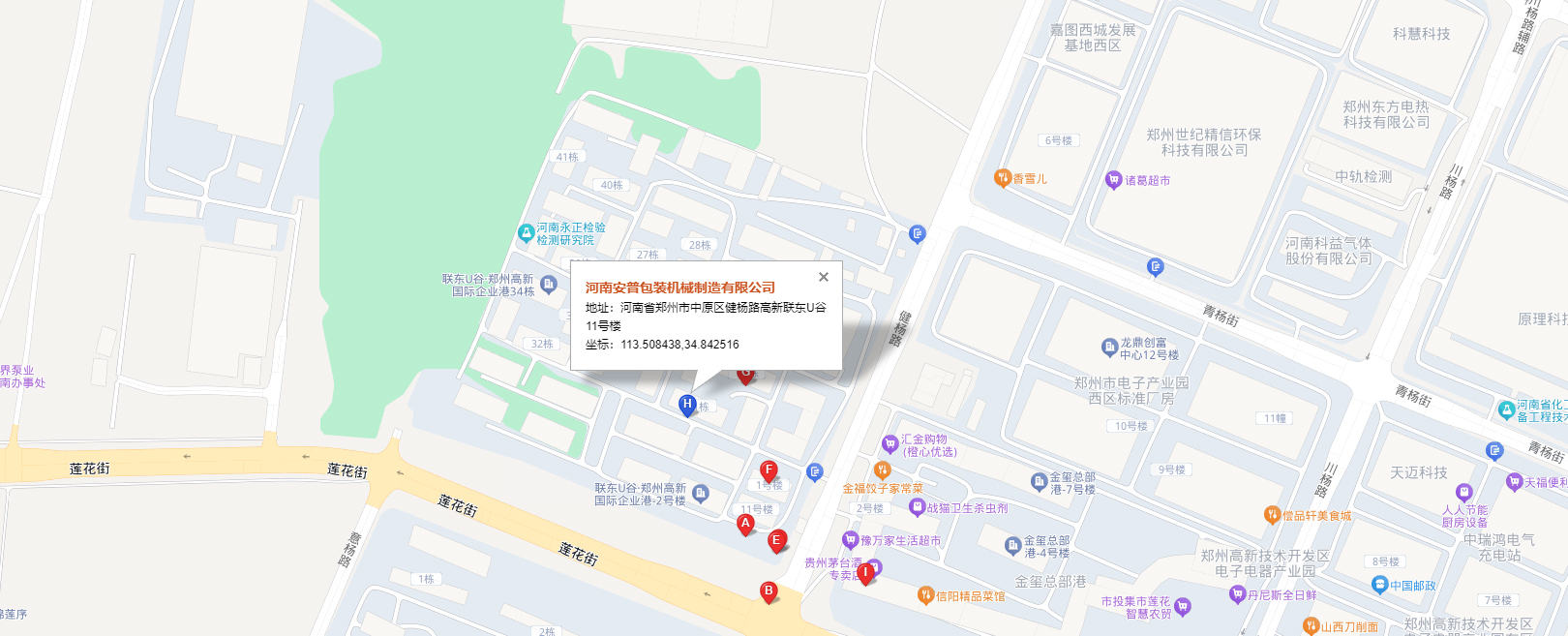Select red marker G below the popup

point(745,376)
